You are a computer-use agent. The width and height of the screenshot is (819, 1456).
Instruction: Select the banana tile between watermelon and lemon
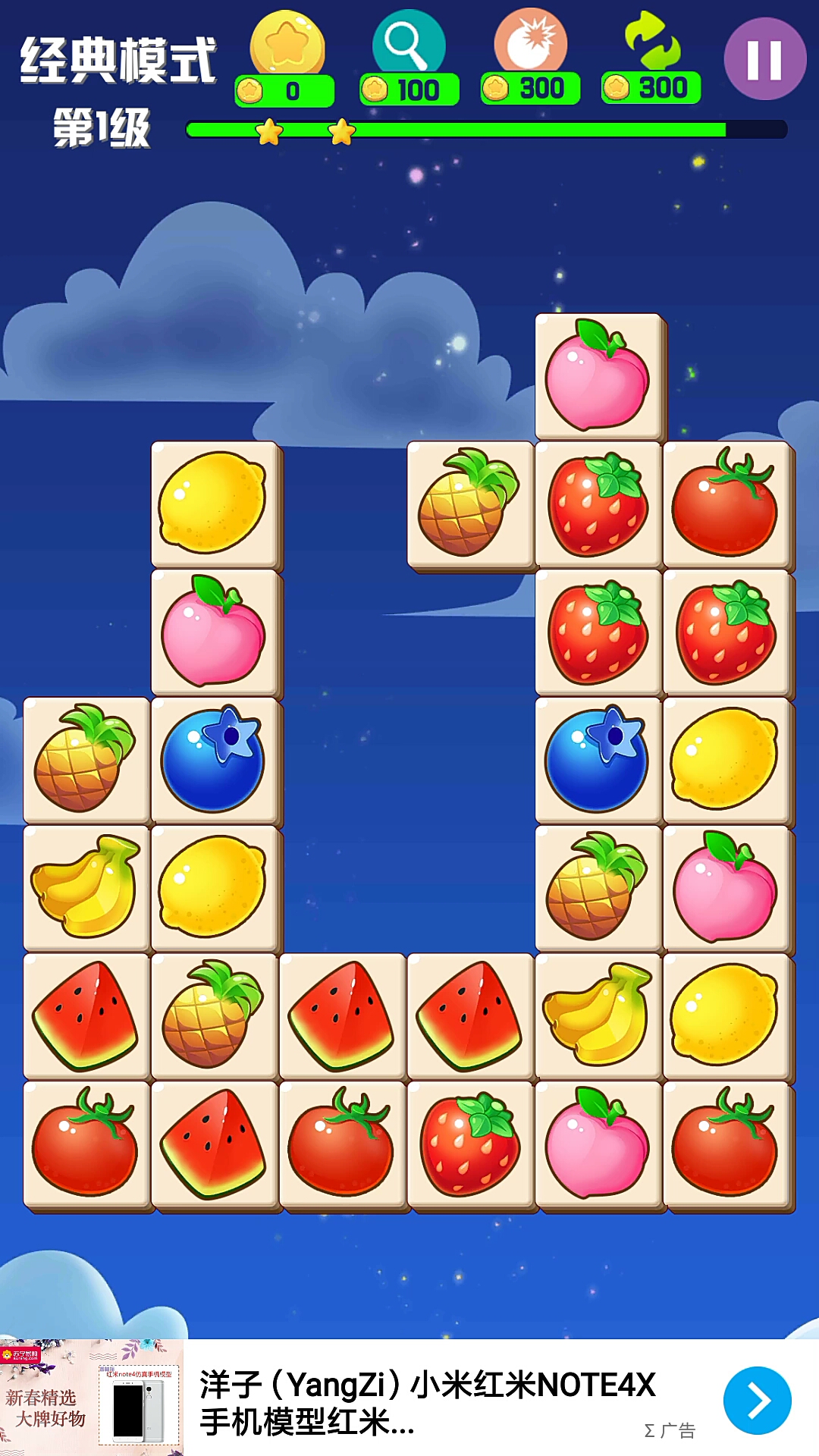599,1016
